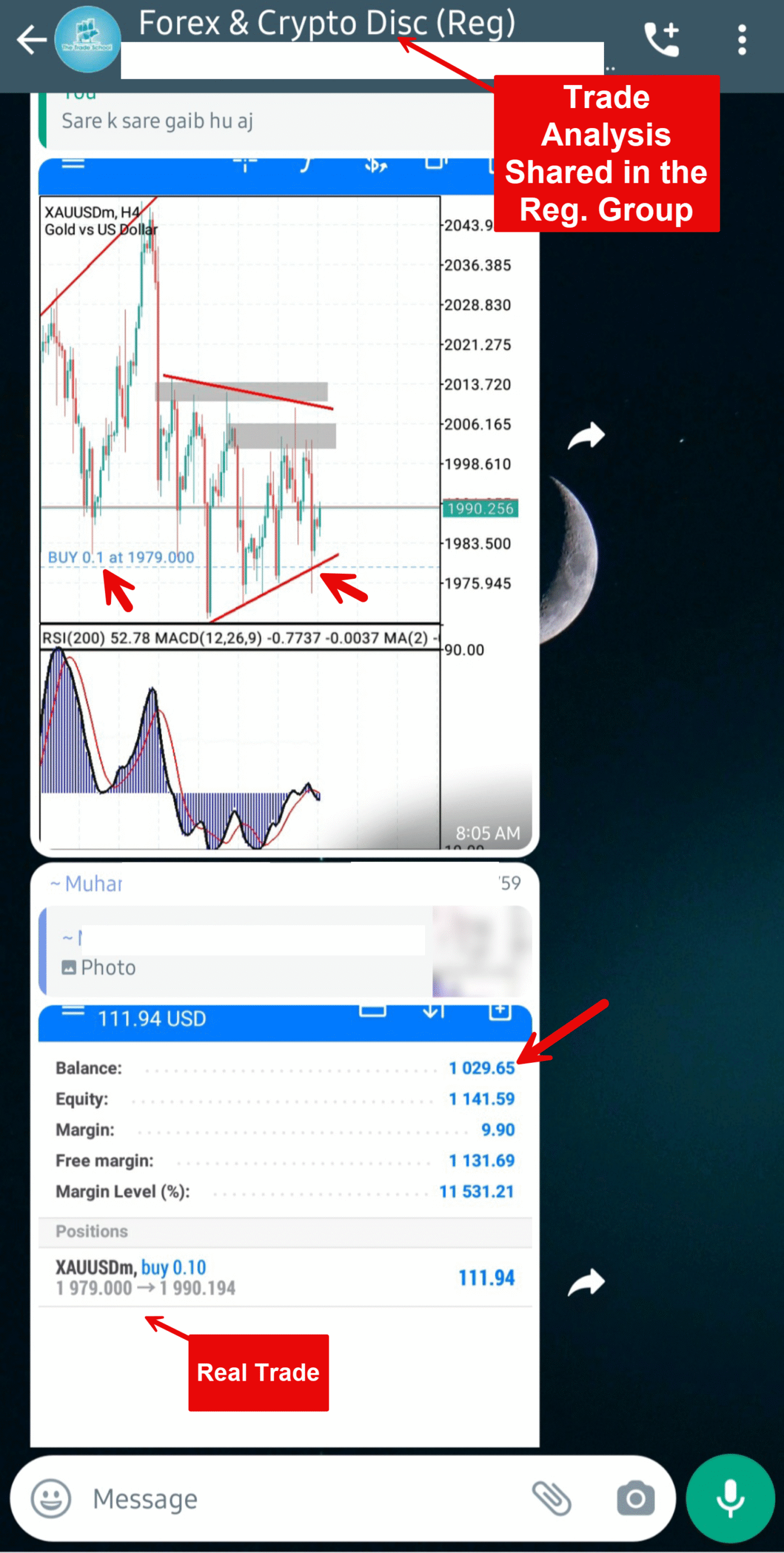Open the emoji picker

[x=51, y=1498]
